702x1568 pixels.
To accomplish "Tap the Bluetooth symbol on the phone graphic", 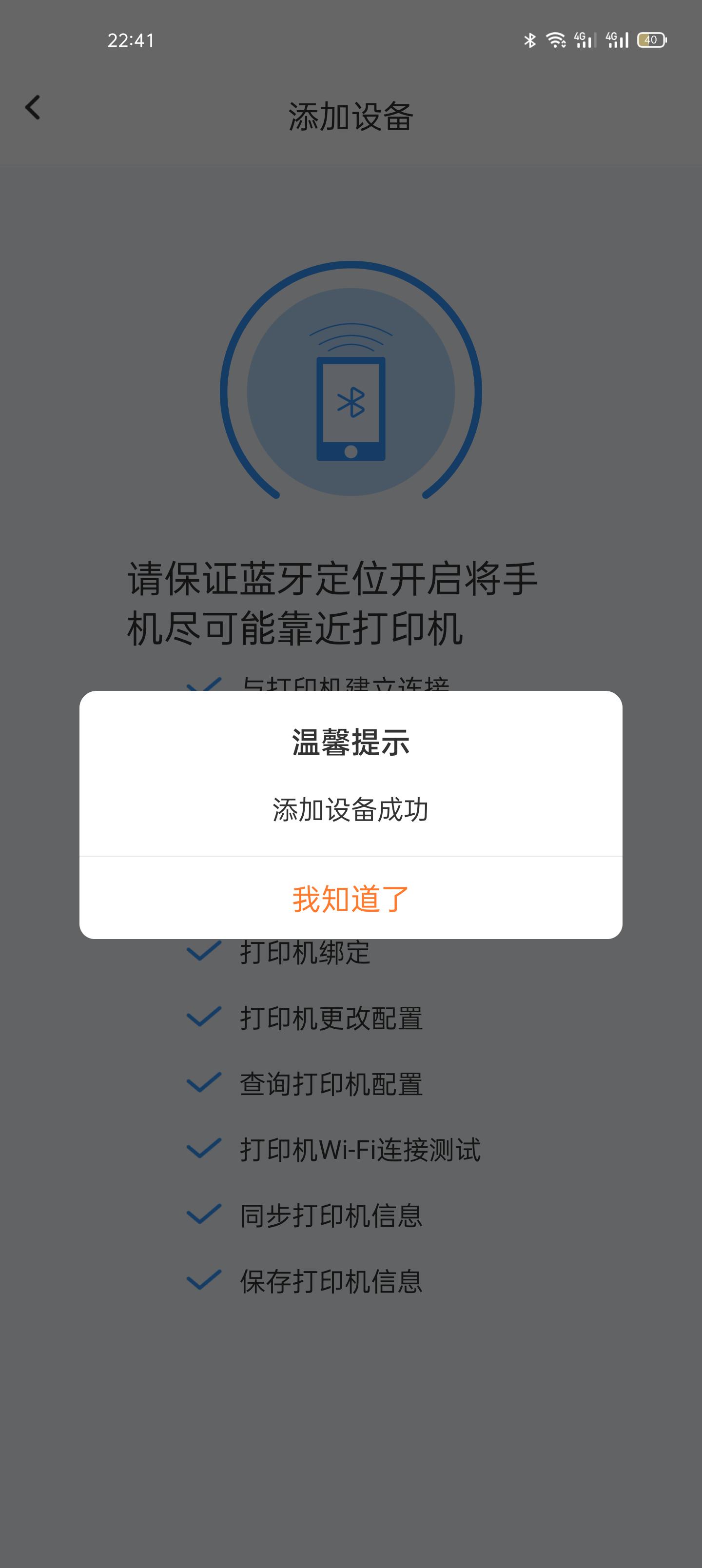I will pos(351,402).
